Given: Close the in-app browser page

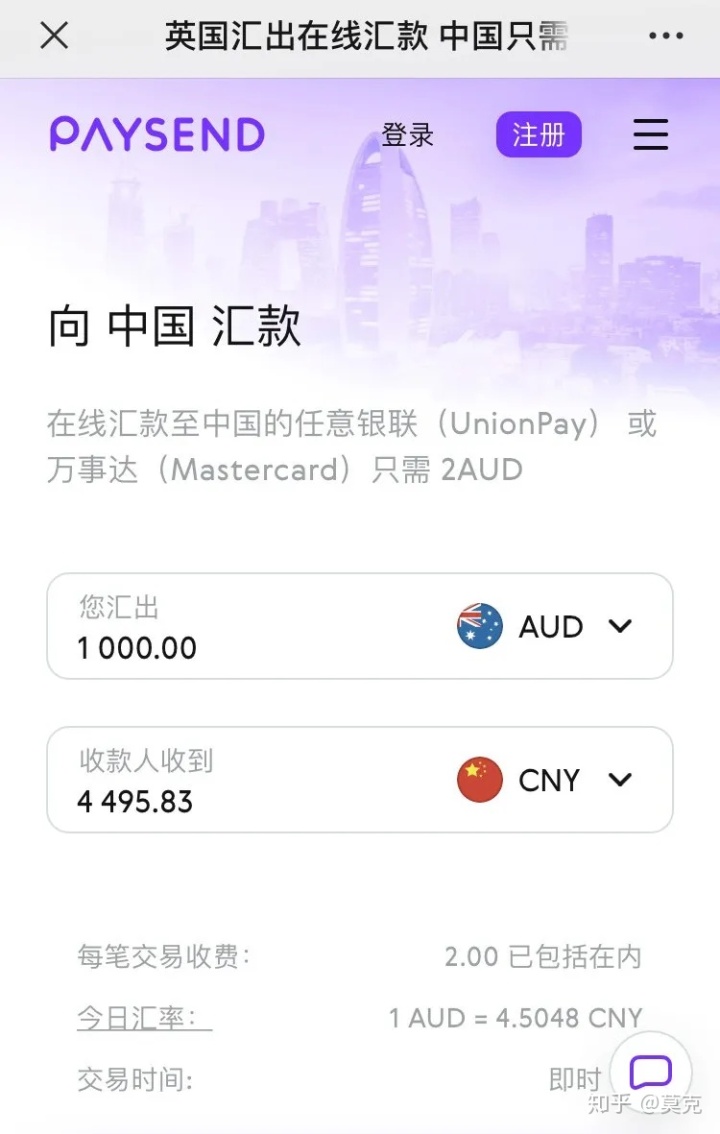Looking at the screenshot, I should pyautogui.click(x=54, y=36).
